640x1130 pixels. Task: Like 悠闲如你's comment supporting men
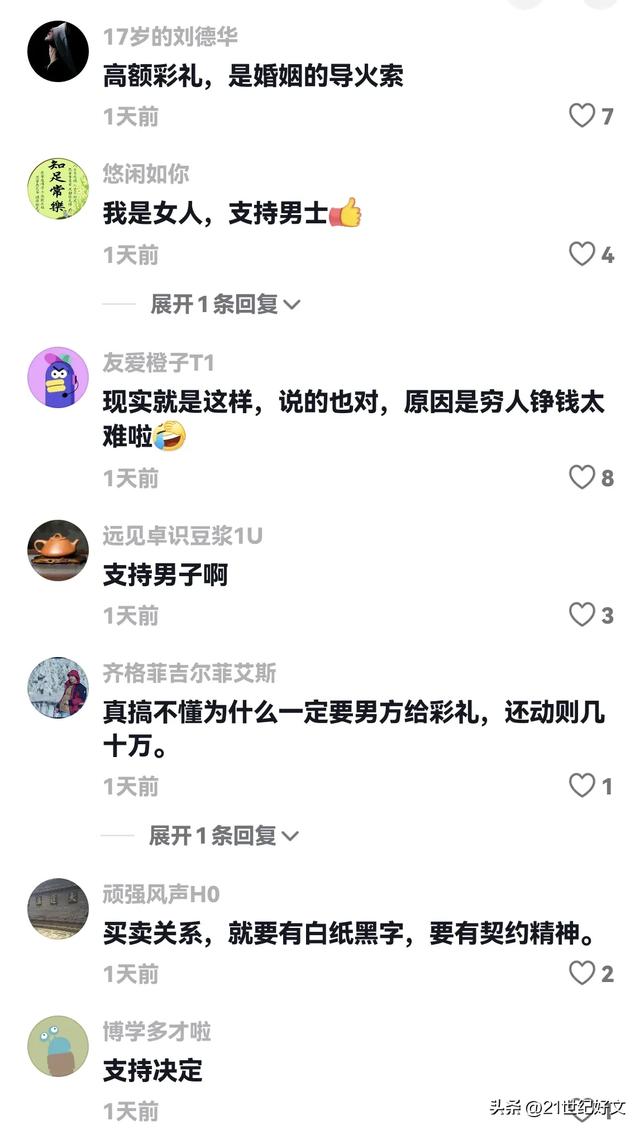click(x=582, y=254)
